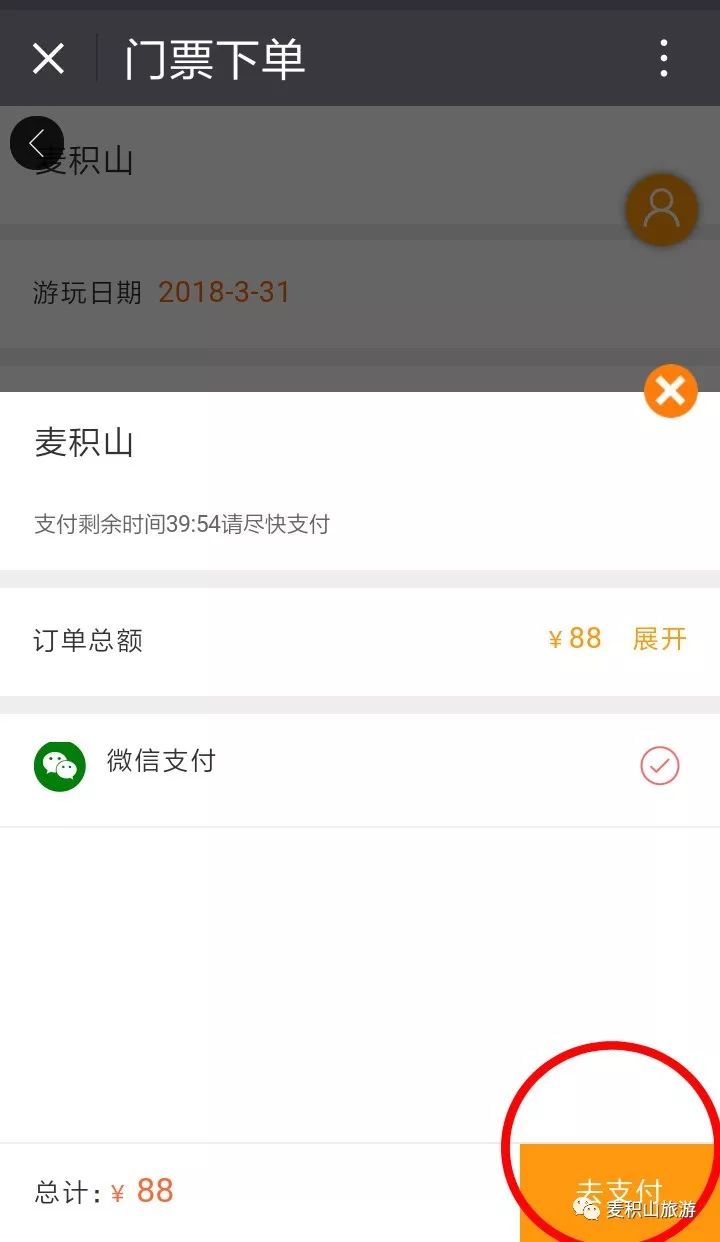Screen dimensions: 720x1242
Task: Open the three-dot overflow menu
Action: coord(664,59)
